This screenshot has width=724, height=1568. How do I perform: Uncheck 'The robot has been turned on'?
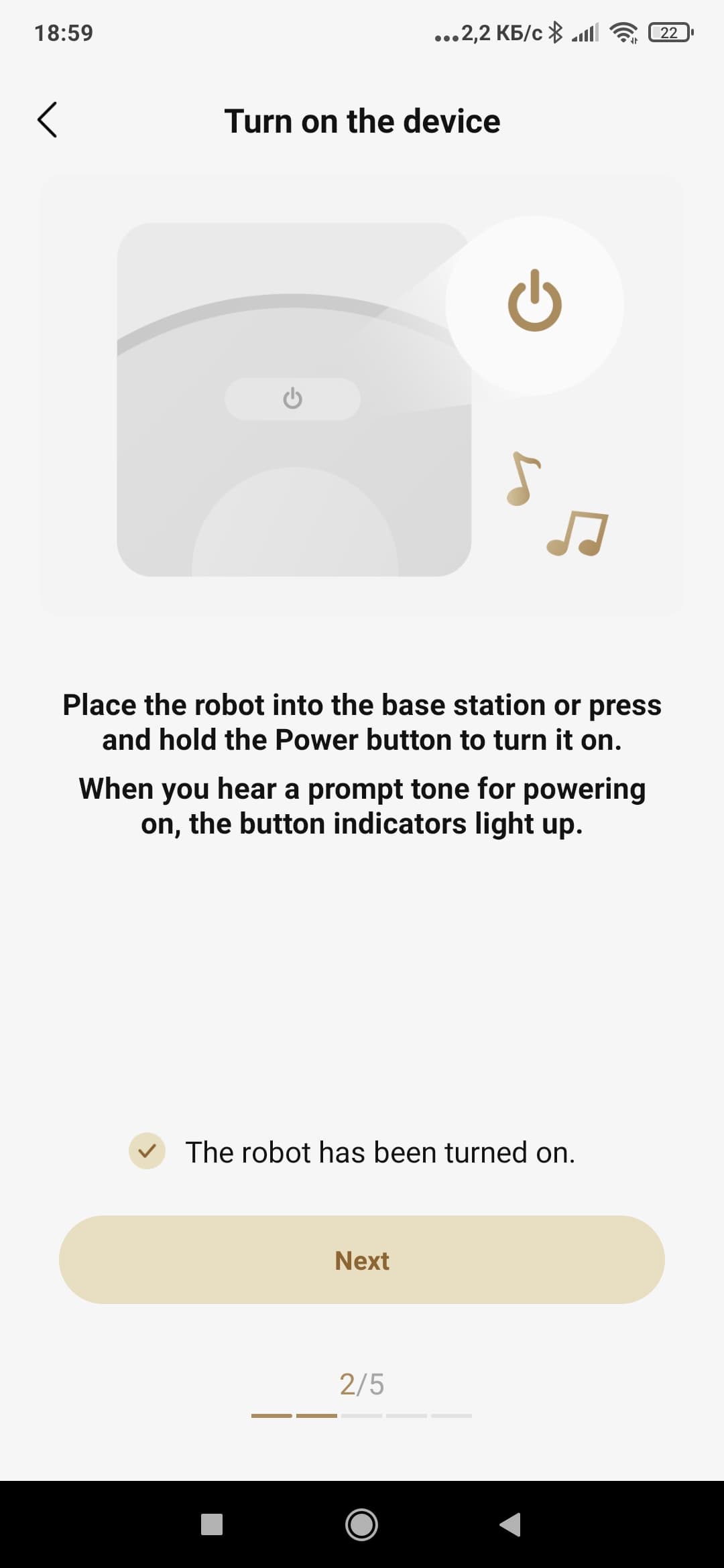(147, 1151)
